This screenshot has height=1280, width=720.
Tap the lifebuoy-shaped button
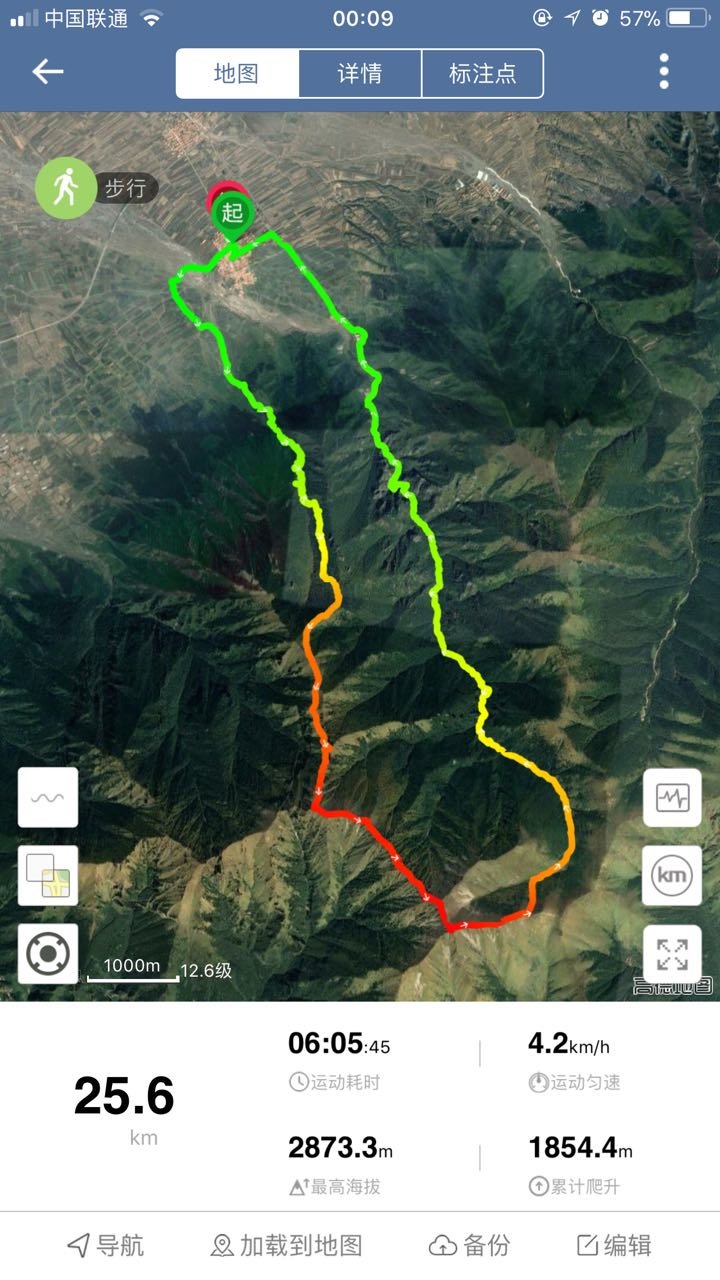48,953
